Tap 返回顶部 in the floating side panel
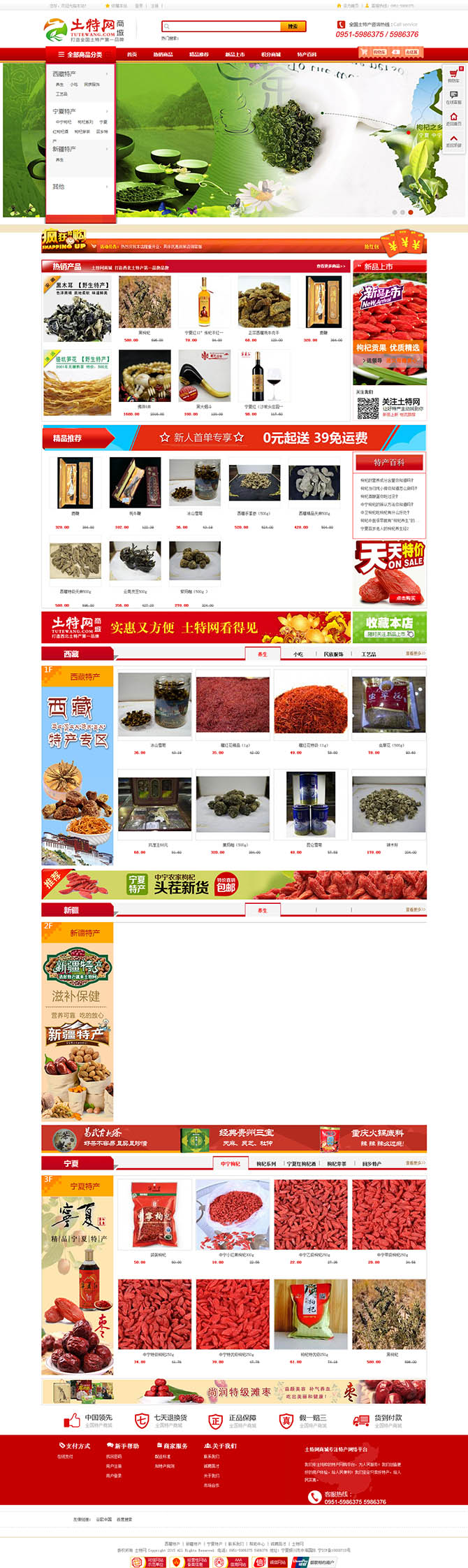This screenshot has height=1568, width=468. coord(454,141)
